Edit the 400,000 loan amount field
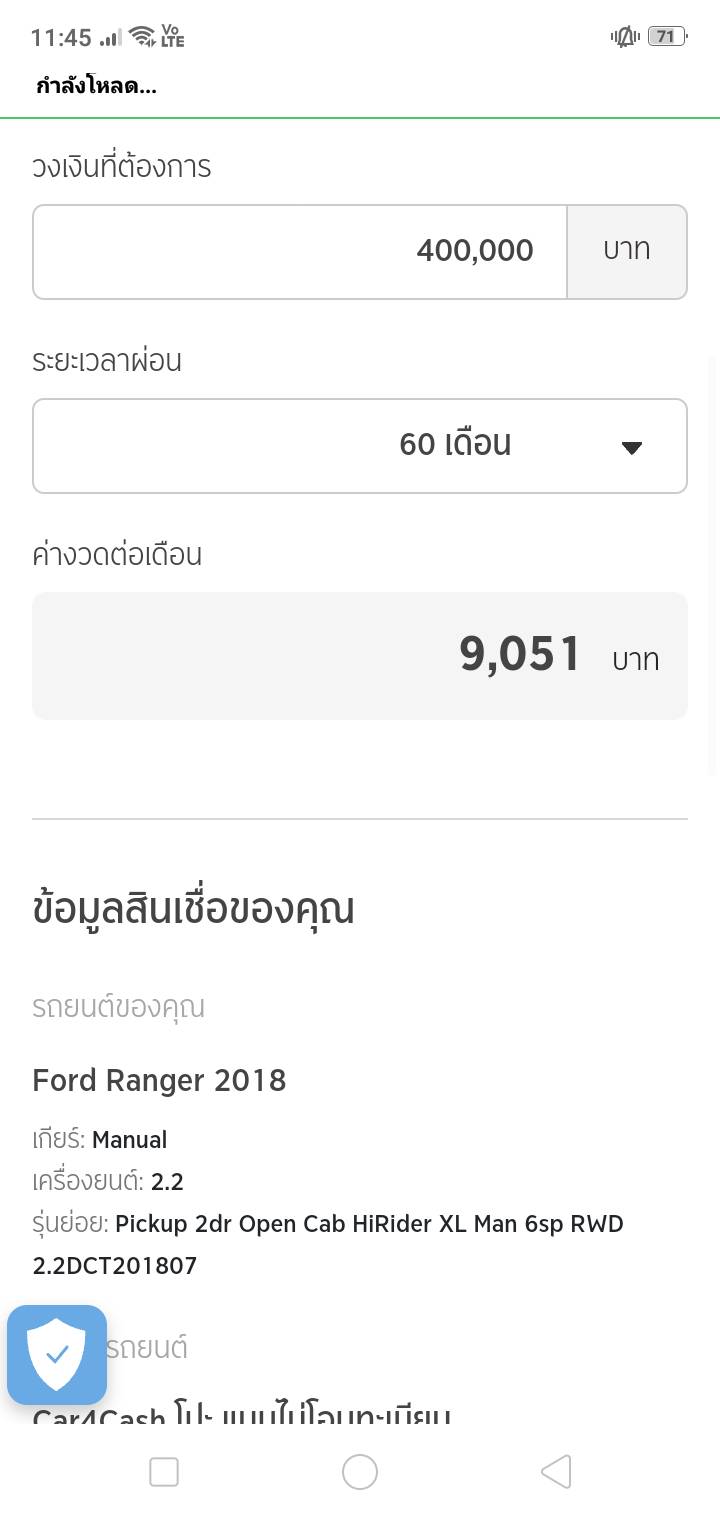Viewport: 720px width, 1520px height. (300, 251)
